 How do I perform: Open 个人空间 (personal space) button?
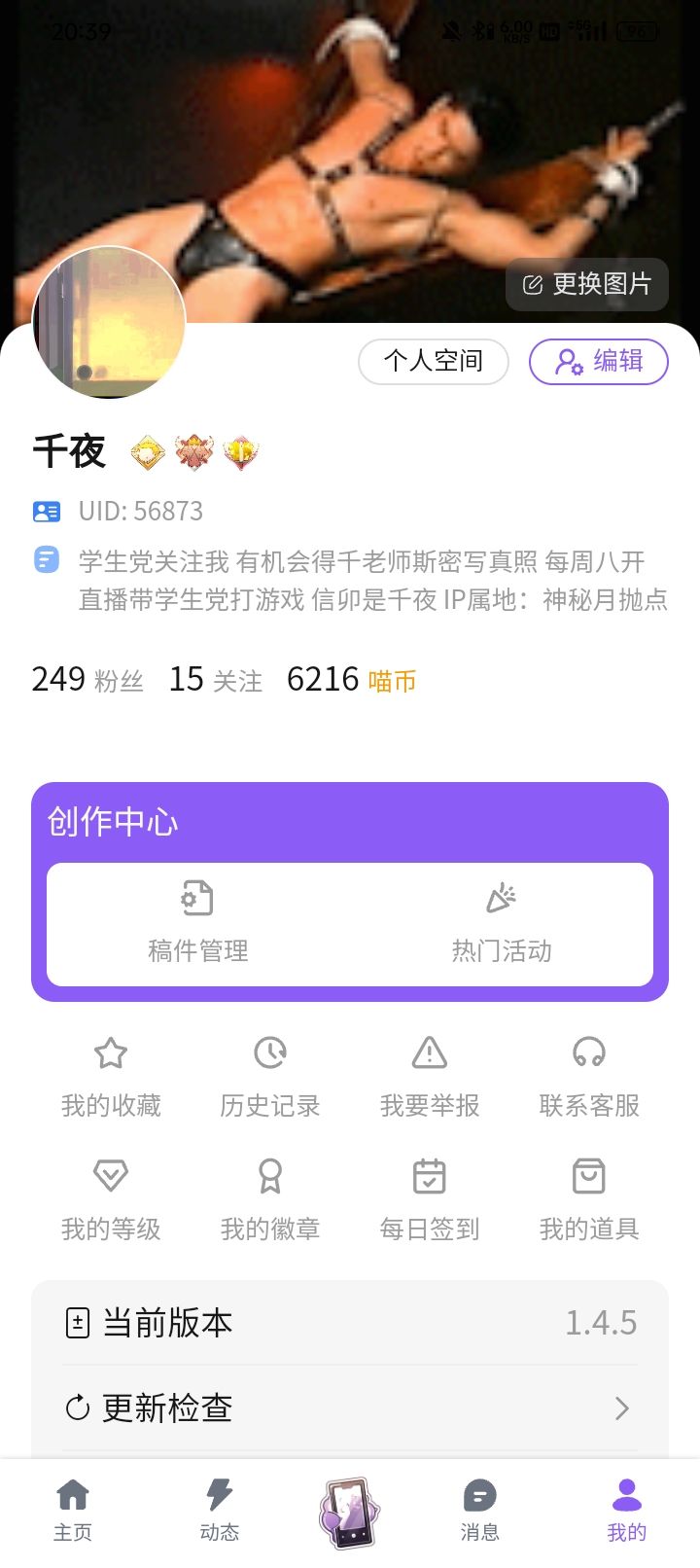[434, 361]
